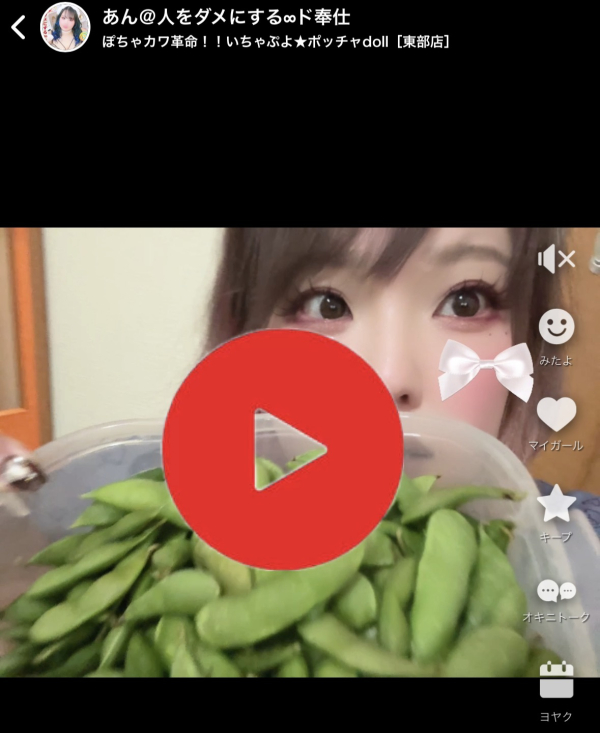
Task: Go back with the top-left arrow
Action: pos(18,28)
